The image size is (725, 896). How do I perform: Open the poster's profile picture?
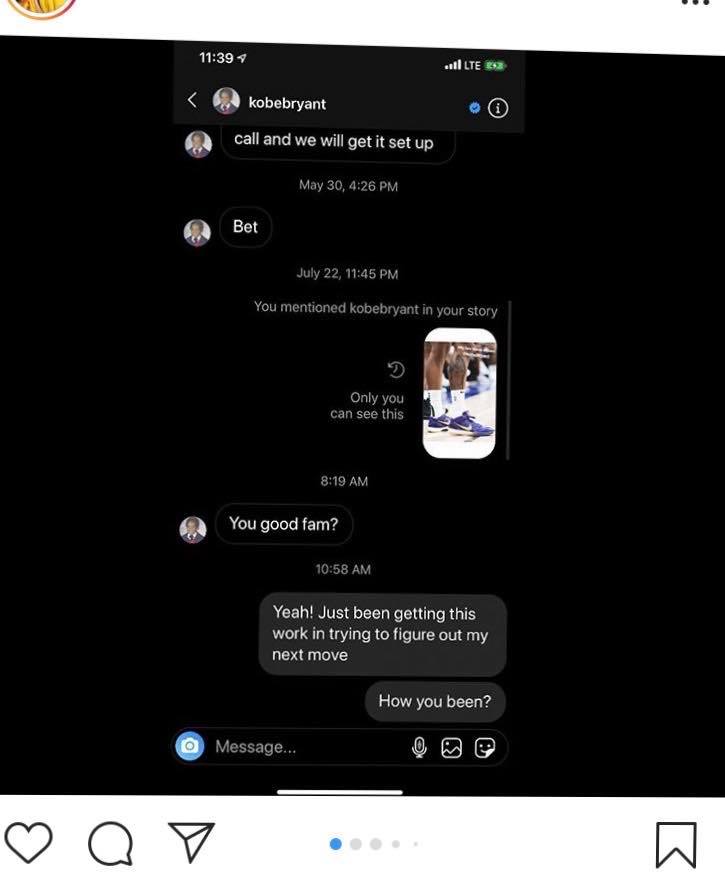tap(41, 6)
